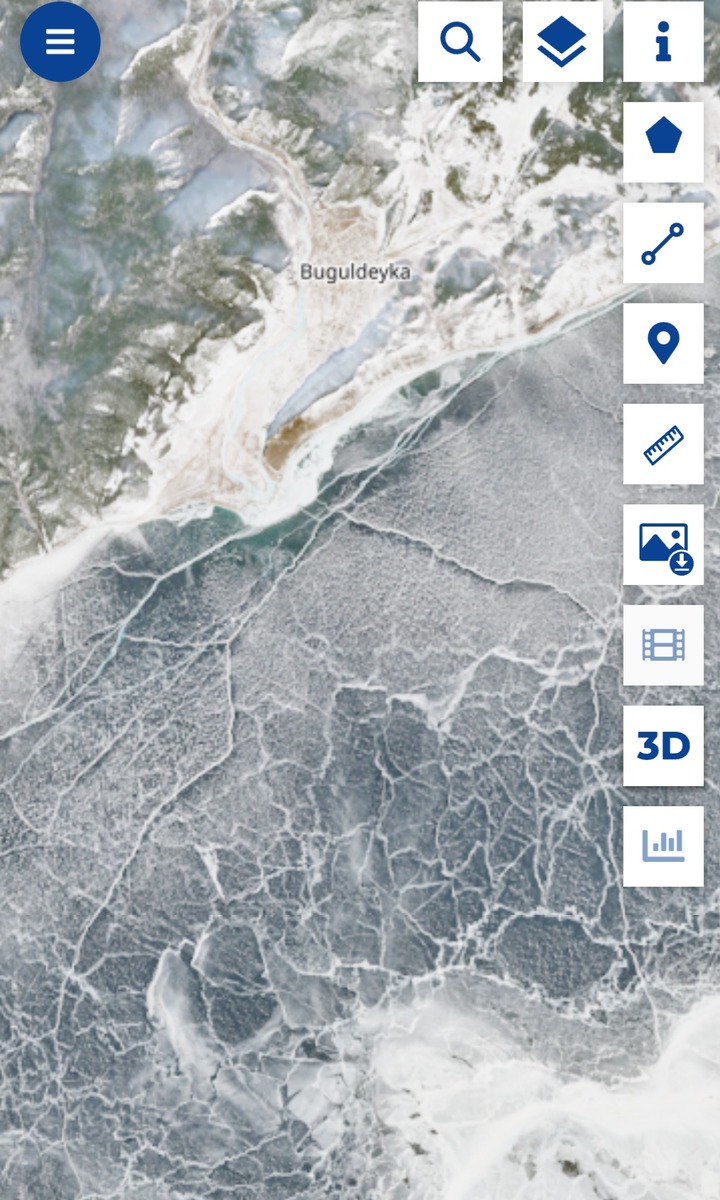Select the polygon drawing tool
This screenshot has height=1200, width=720.
click(x=663, y=142)
